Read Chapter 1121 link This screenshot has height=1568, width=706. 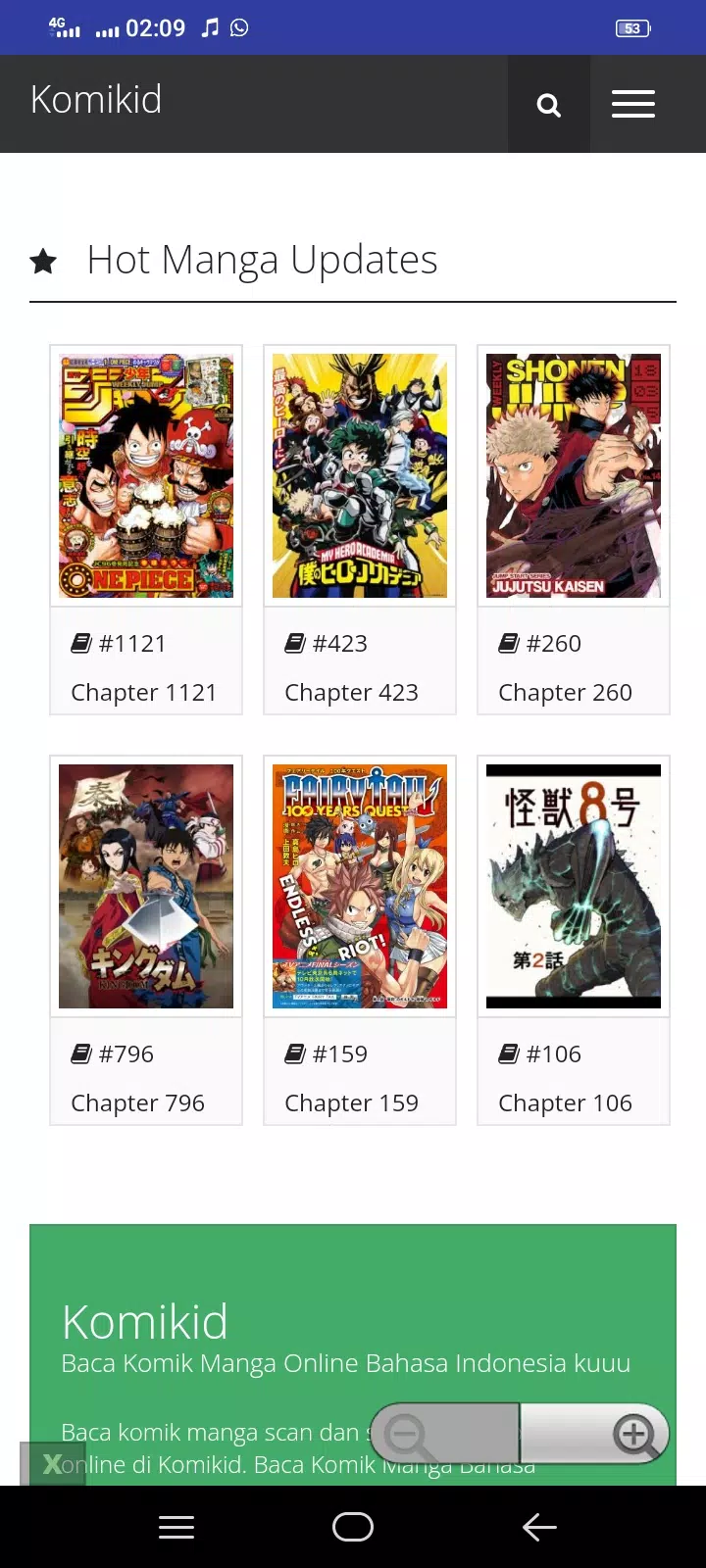pyautogui.click(x=143, y=692)
